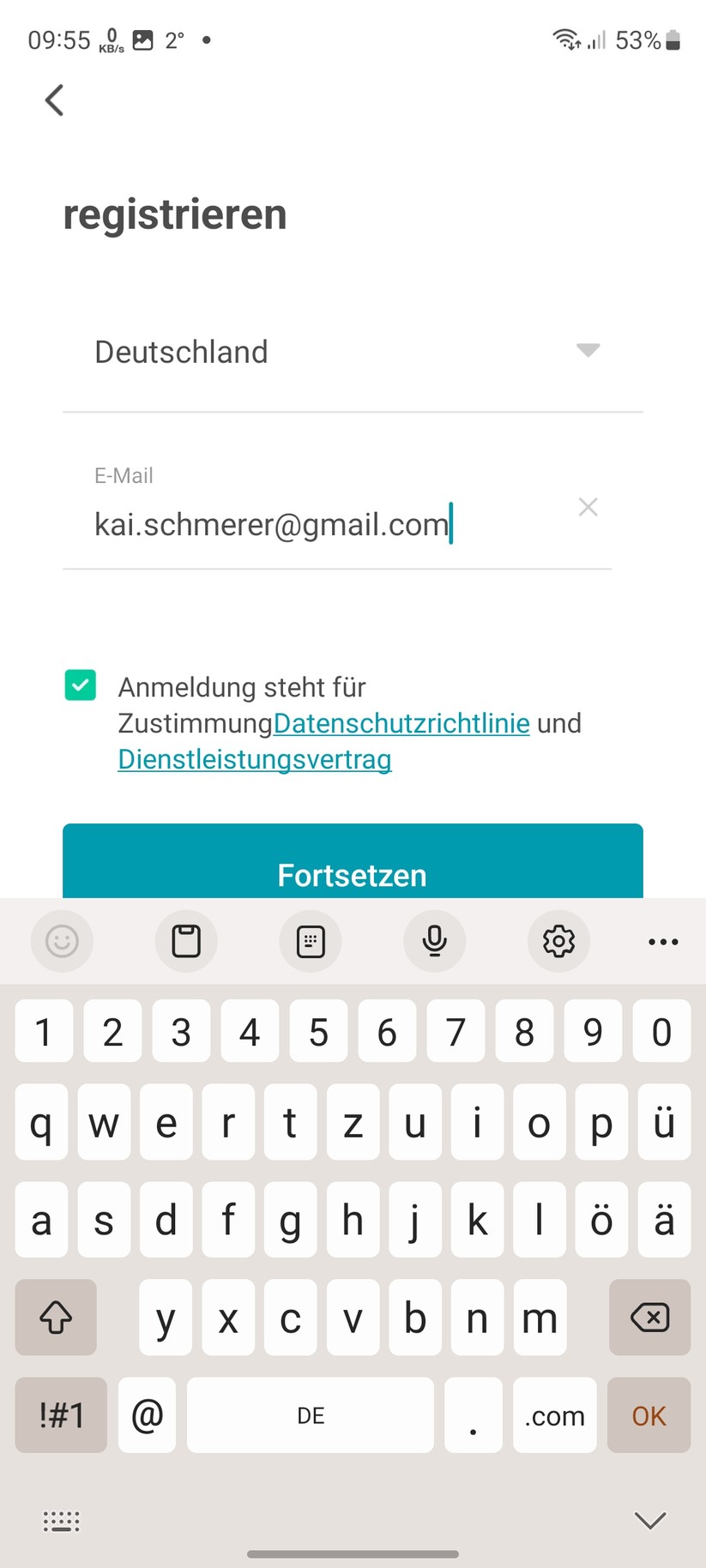The height and width of the screenshot is (1568, 706).
Task: Toggle the Shift key on the keyboard
Action: tap(55, 1318)
